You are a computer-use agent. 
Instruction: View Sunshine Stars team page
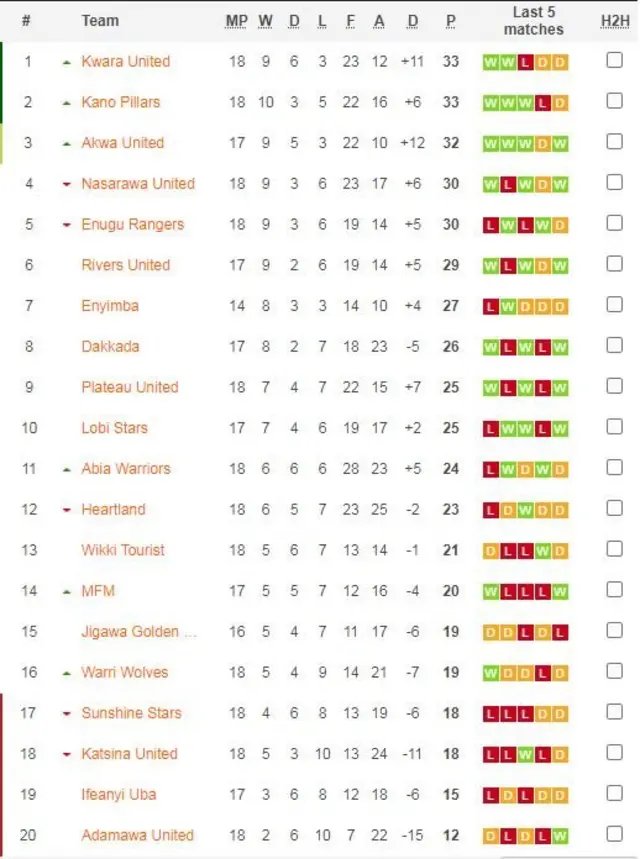coord(131,713)
